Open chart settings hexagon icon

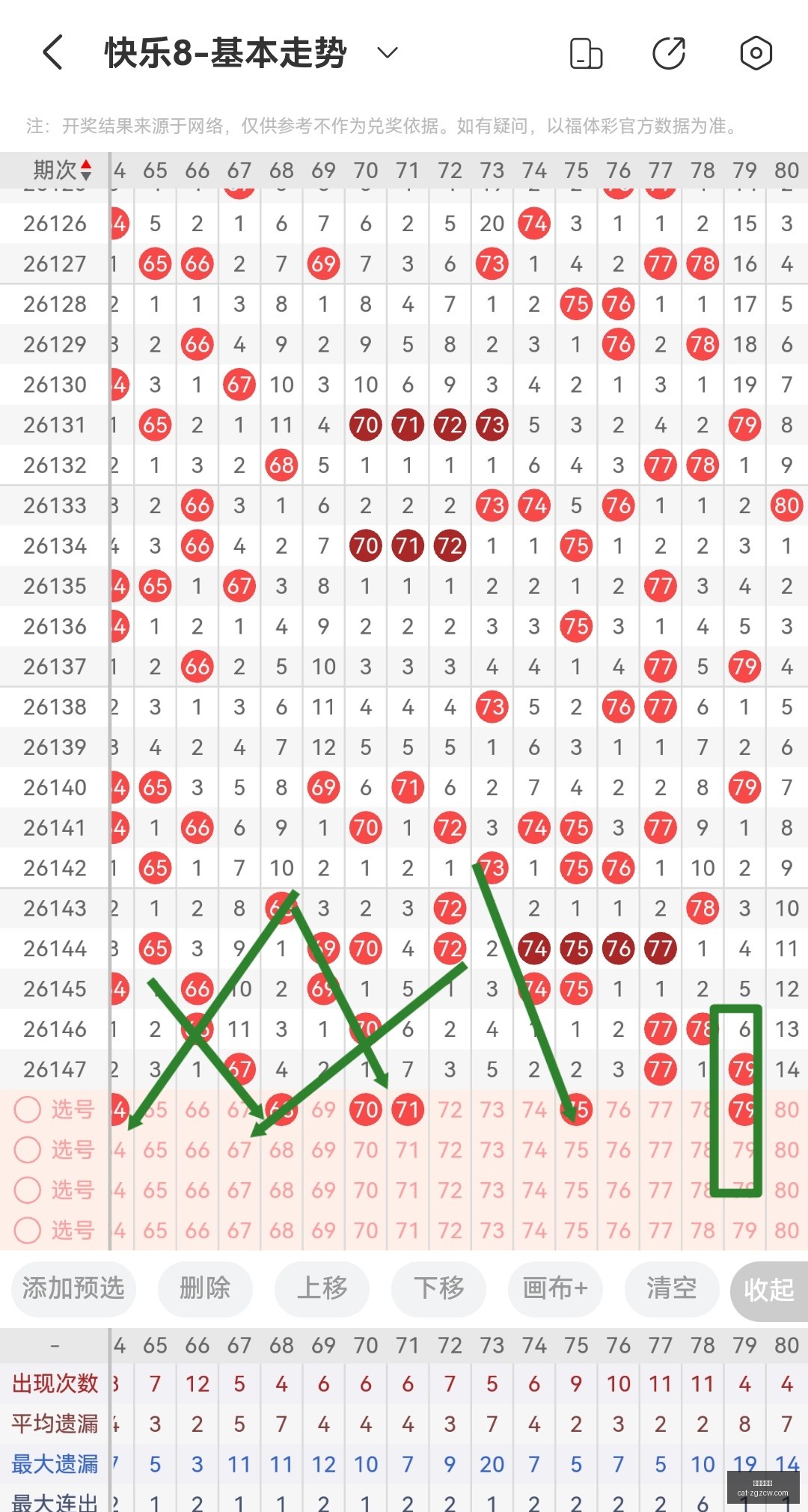756,53
